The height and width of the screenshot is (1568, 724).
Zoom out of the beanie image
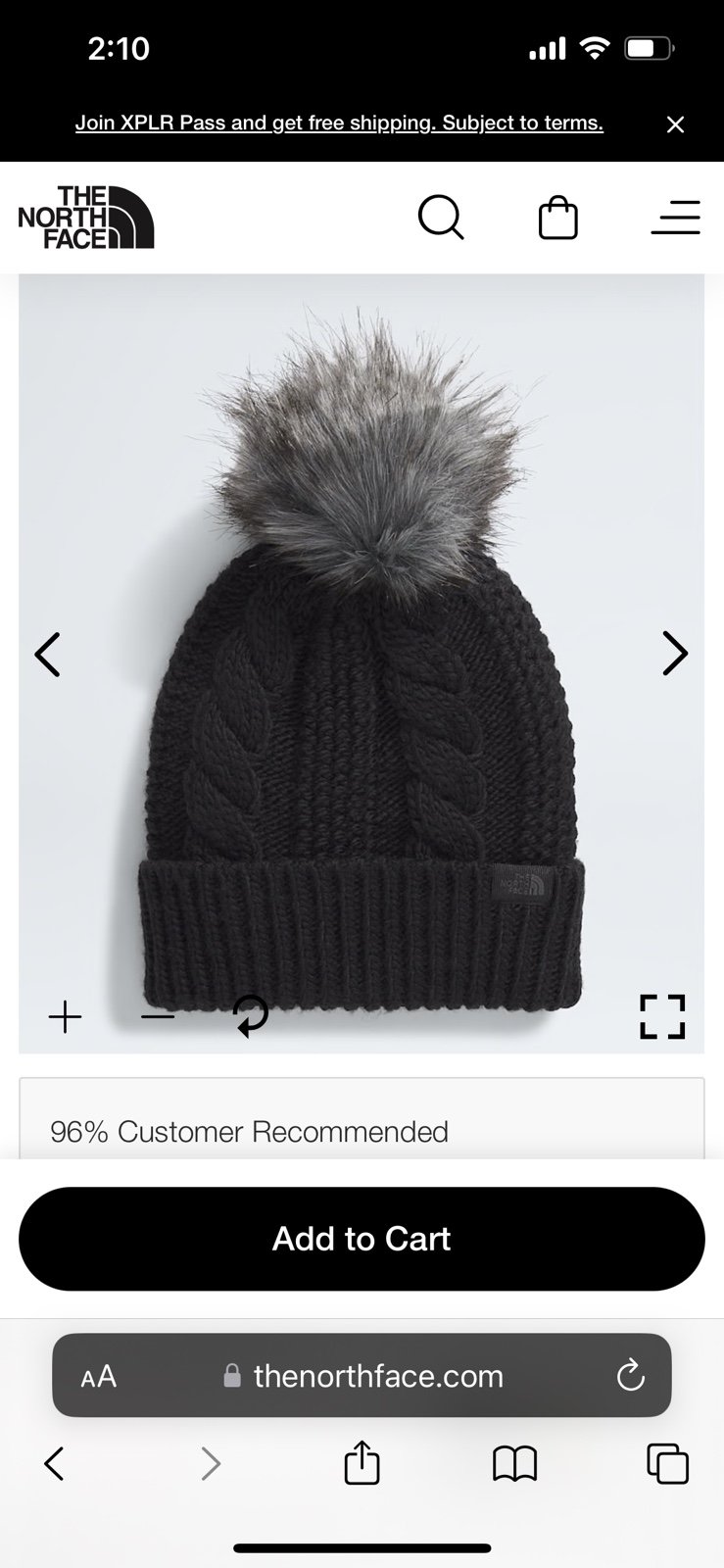(x=157, y=1017)
